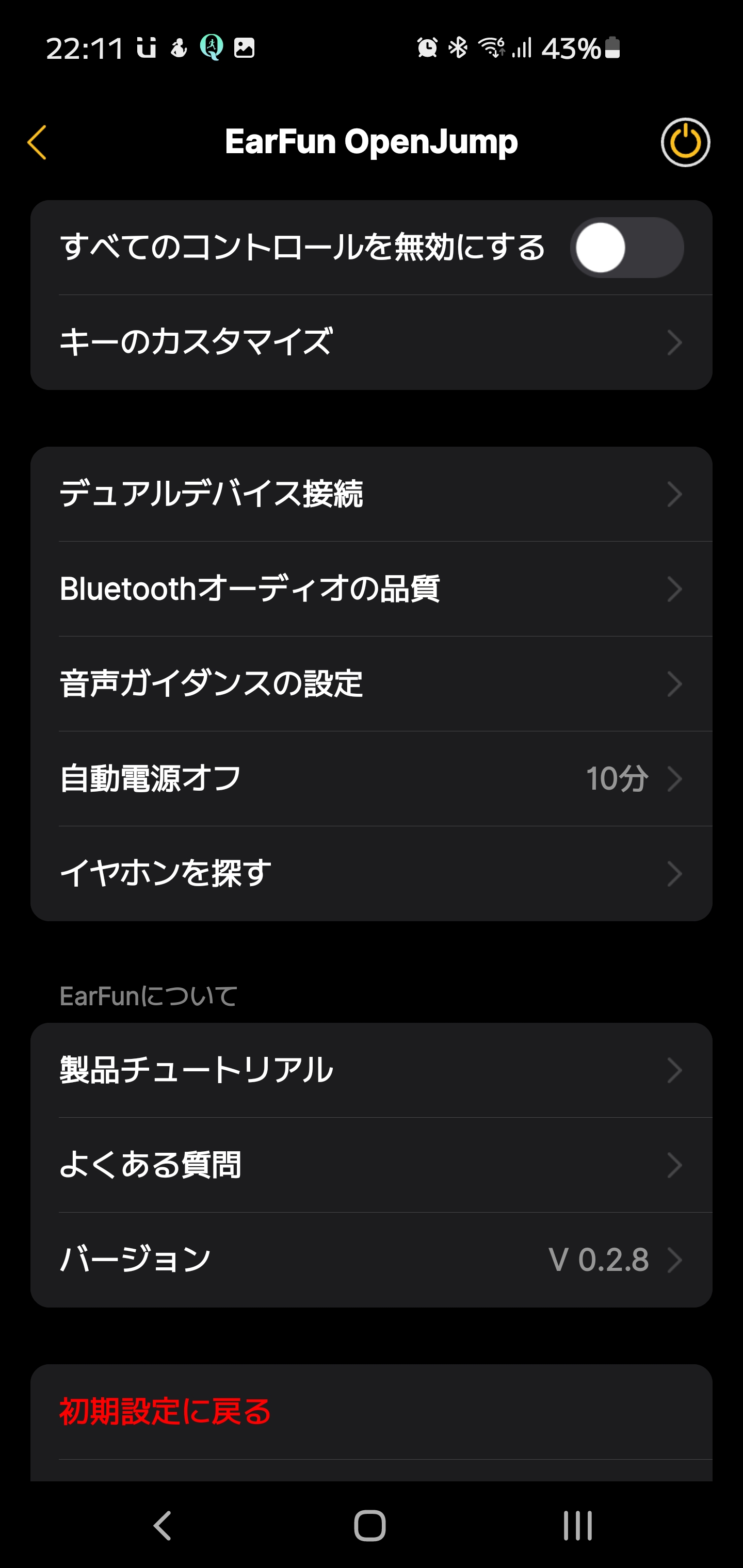Open デュアルデバイス接続
The width and height of the screenshot is (743, 1568).
(x=370, y=494)
